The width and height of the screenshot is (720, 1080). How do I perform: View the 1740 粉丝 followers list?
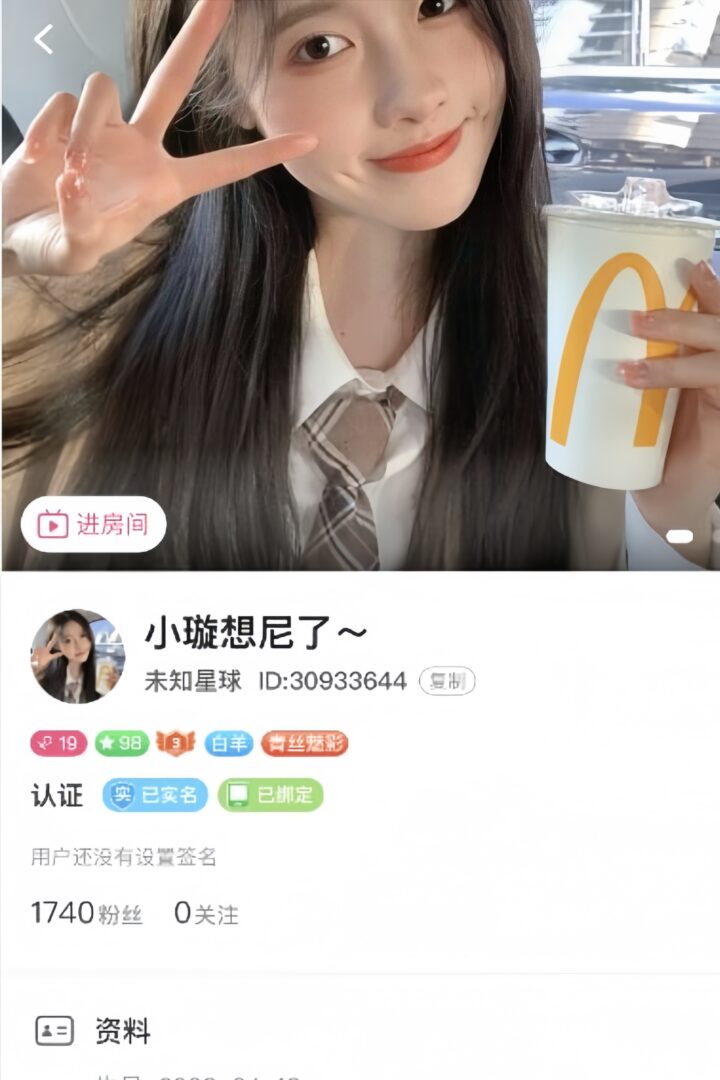(87, 913)
